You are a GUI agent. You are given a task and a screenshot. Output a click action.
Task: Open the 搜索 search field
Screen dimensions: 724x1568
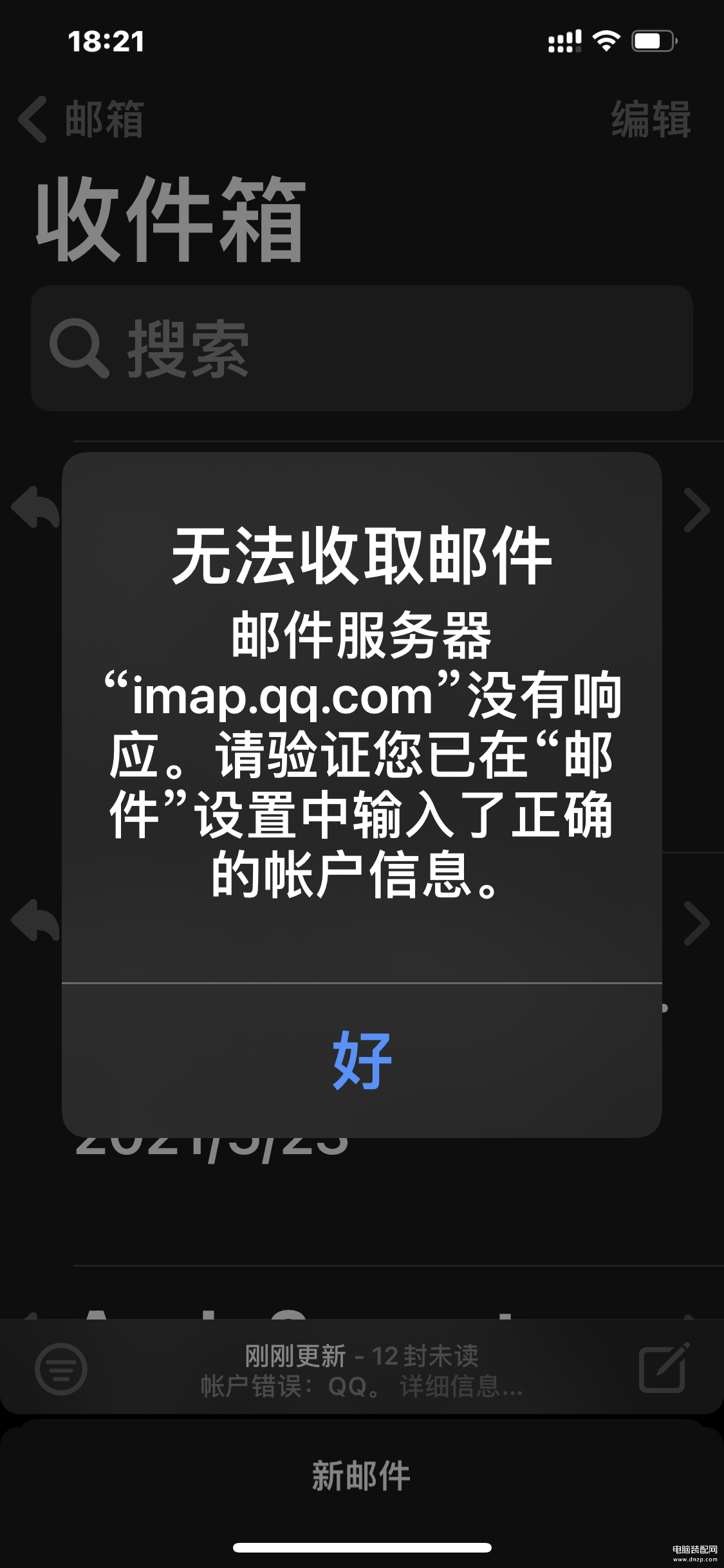click(x=362, y=348)
